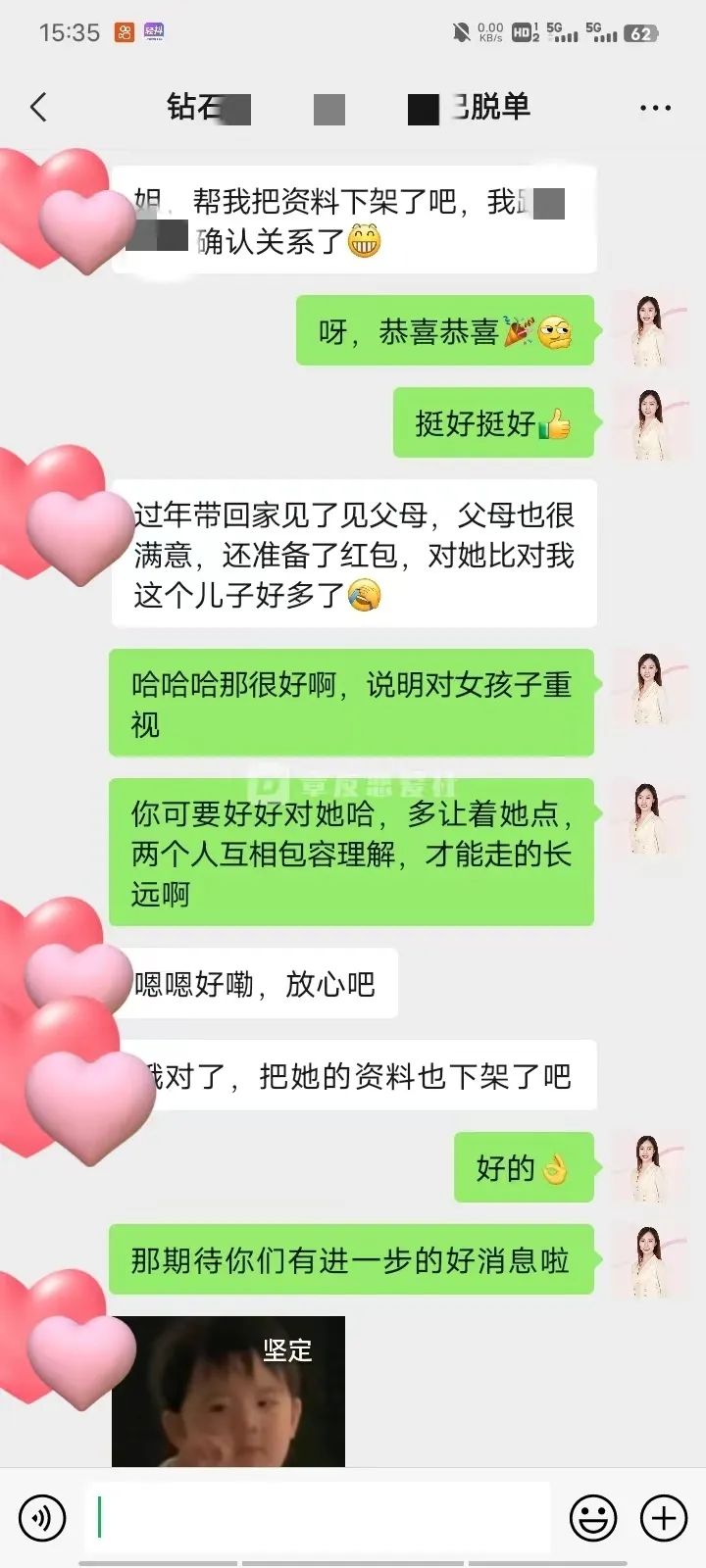Open the emoji picker

click(x=593, y=1518)
